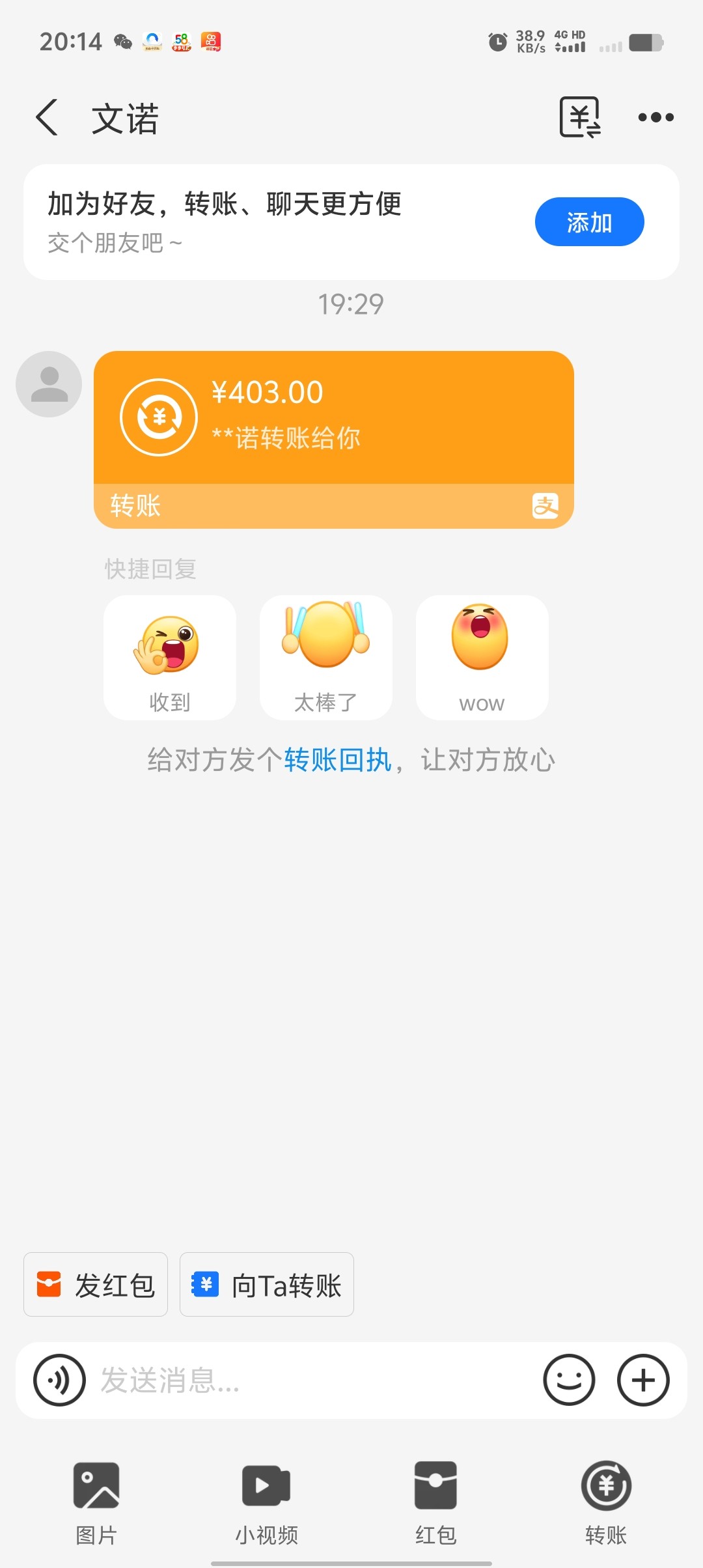The height and width of the screenshot is (1568, 703).
Task: Open the transfer records icon in top bar
Action: [579, 117]
